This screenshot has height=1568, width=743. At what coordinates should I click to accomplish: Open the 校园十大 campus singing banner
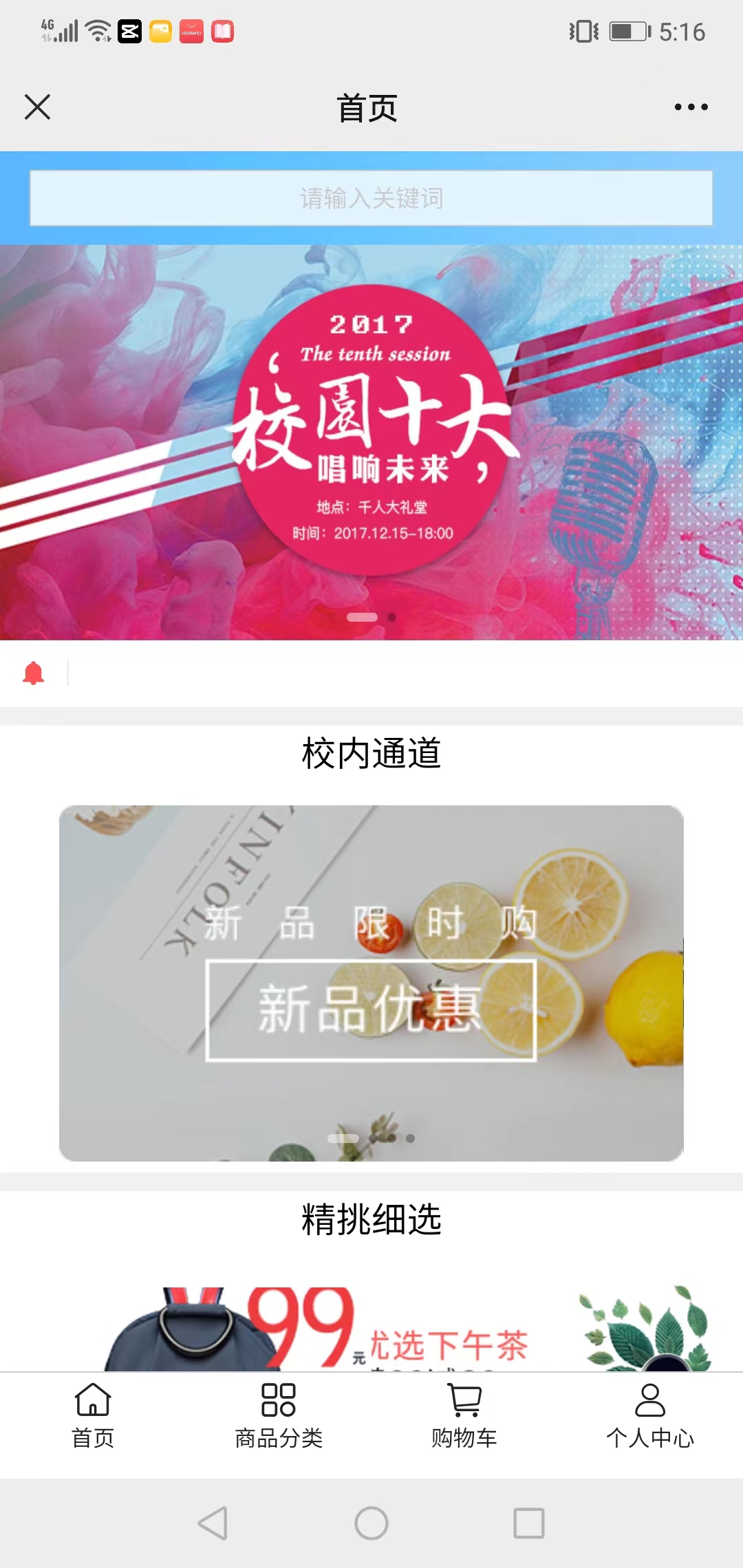pyautogui.click(x=371, y=440)
